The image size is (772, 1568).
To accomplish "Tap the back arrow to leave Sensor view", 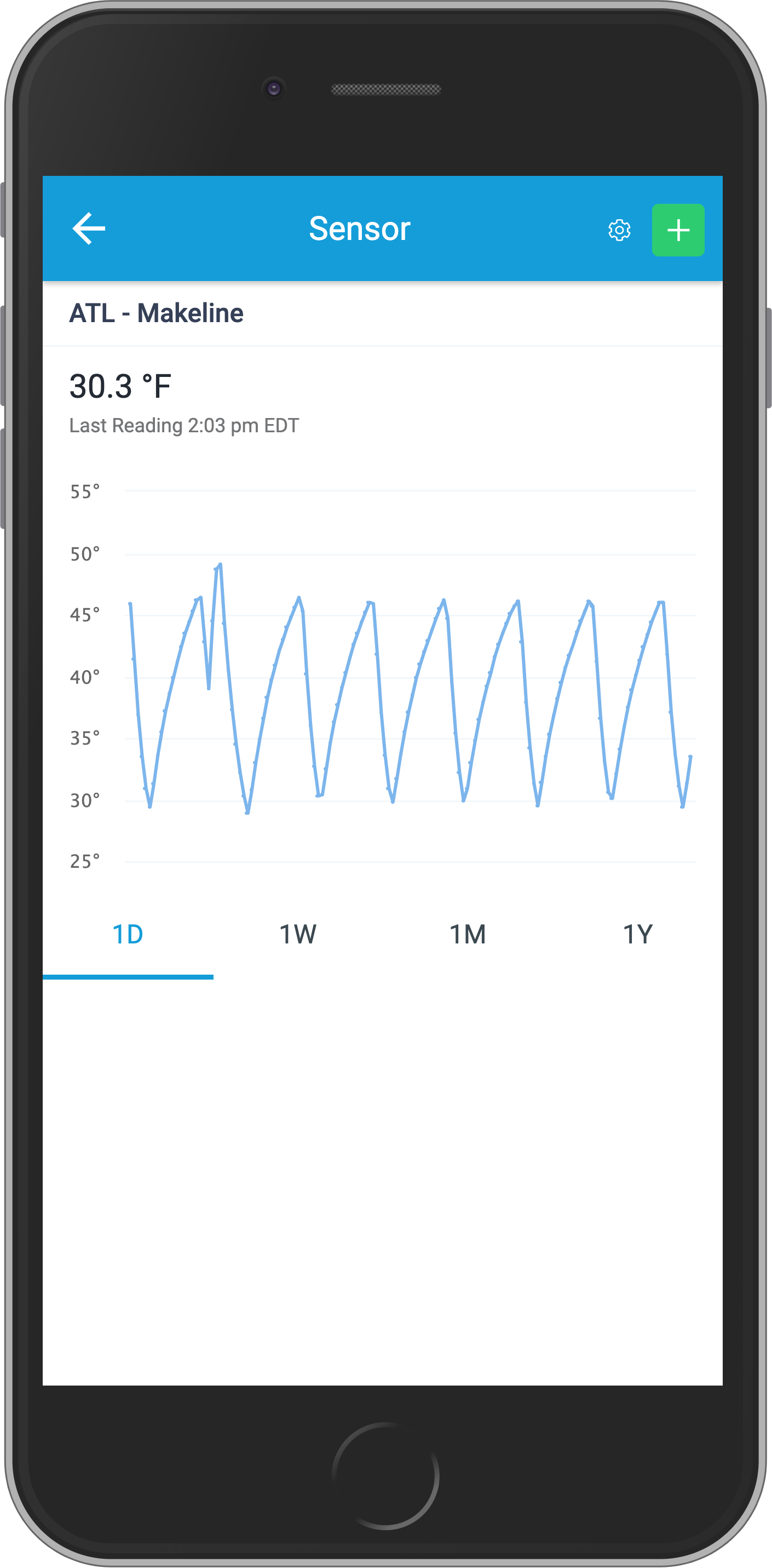I will pyautogui.click(x=88, y=229).
